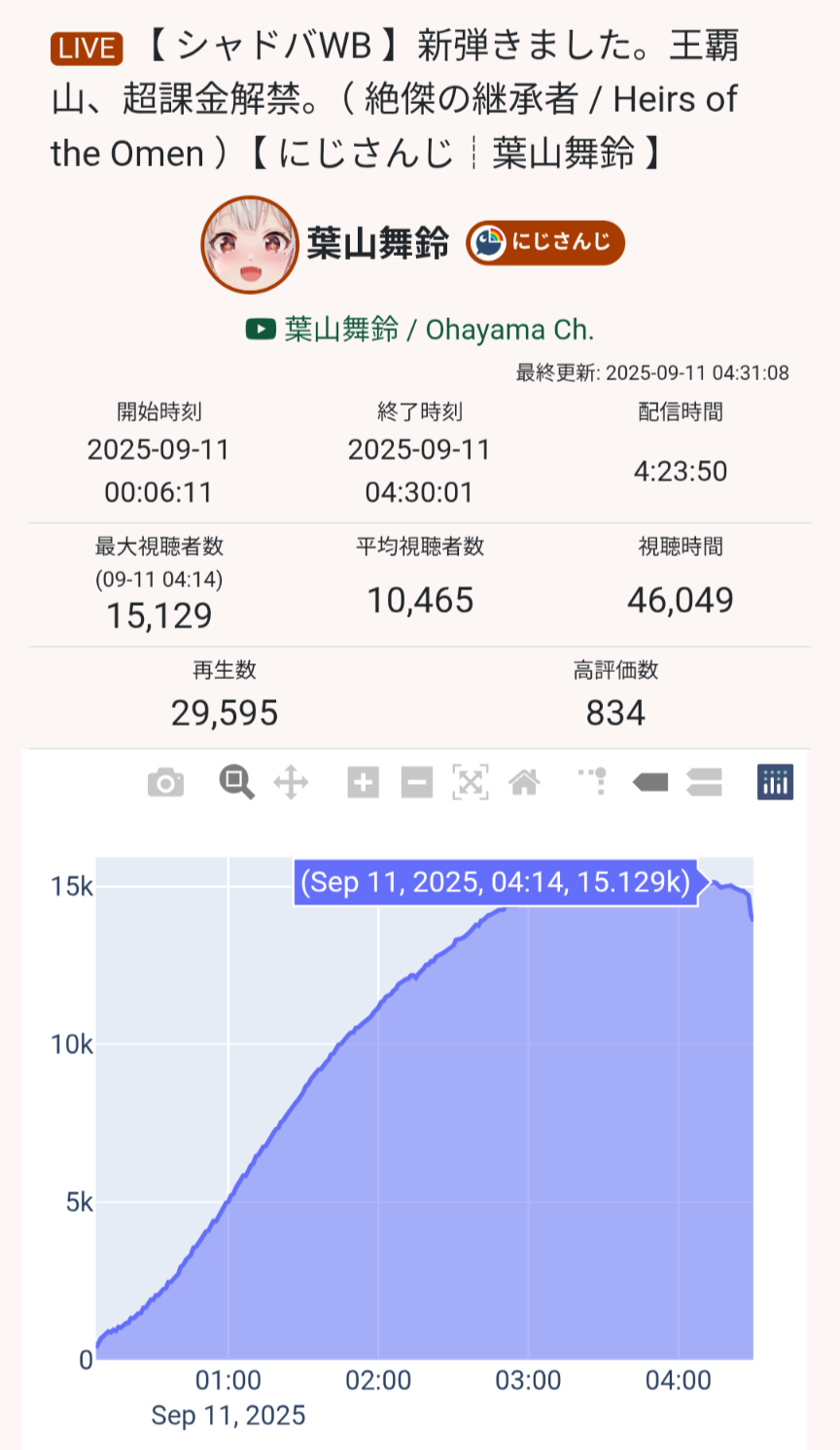Image resolution: width=840 pixels, height=1450 pixels.
Task: Open 葉山舞鈴 / Ohayama Ch. YouTube channel
Action: click(420, 330)
